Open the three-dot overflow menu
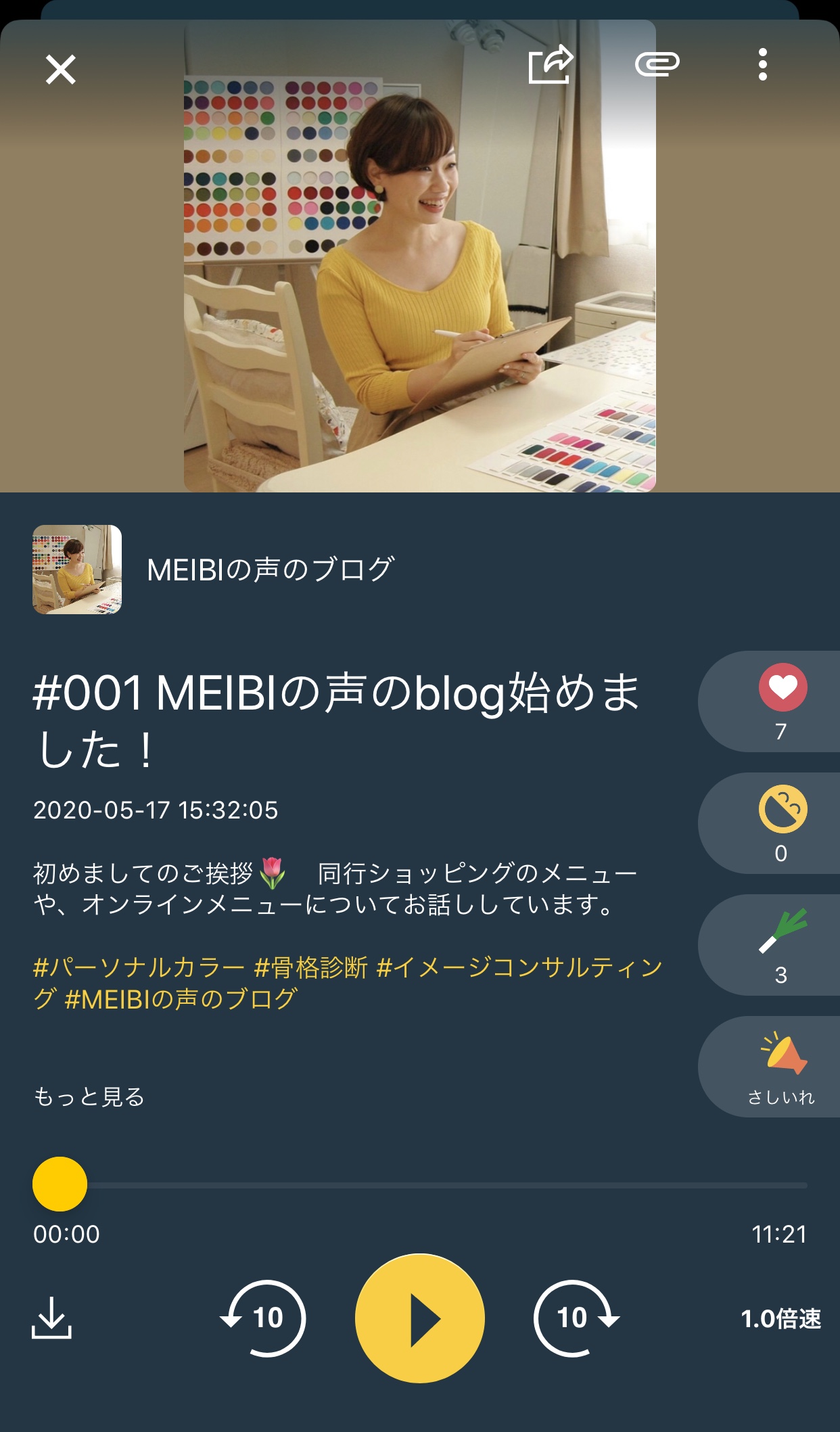 (x=762, y=65)
